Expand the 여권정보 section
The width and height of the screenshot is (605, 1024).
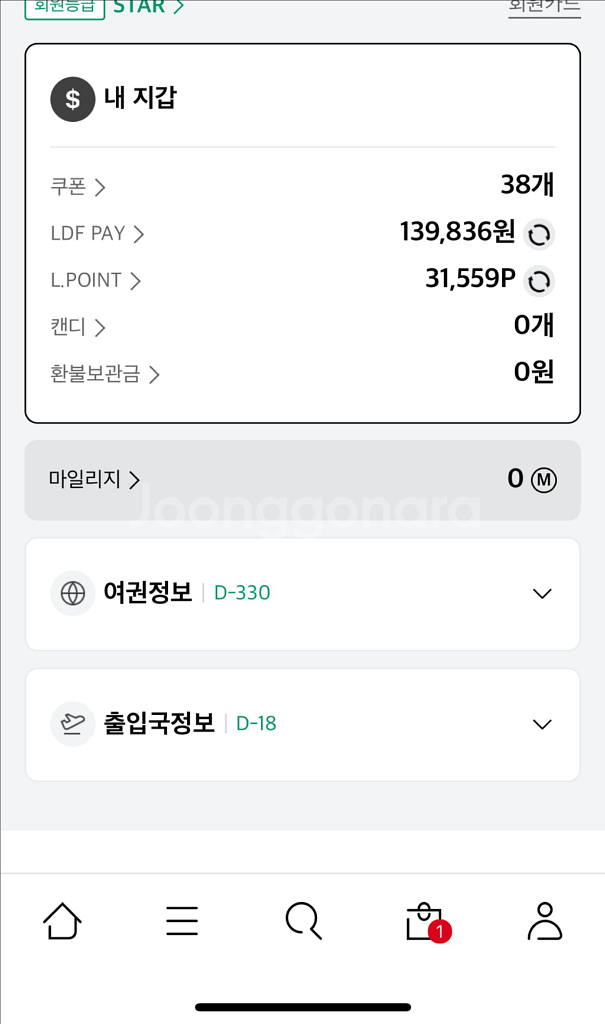[542, 594]
